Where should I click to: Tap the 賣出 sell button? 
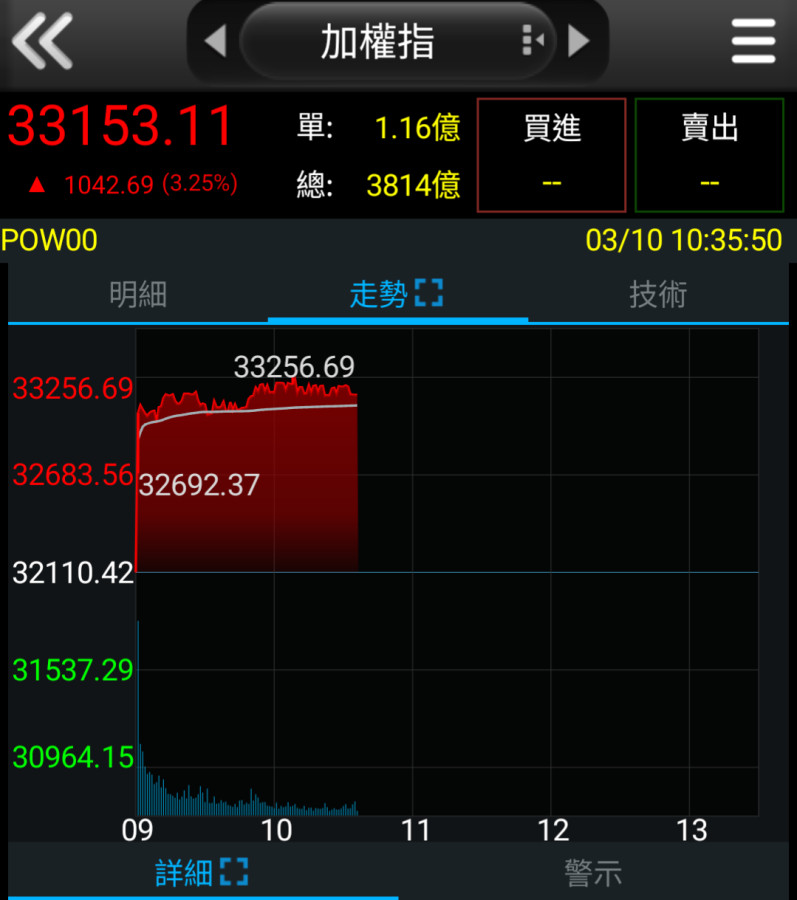click(710, 155)
